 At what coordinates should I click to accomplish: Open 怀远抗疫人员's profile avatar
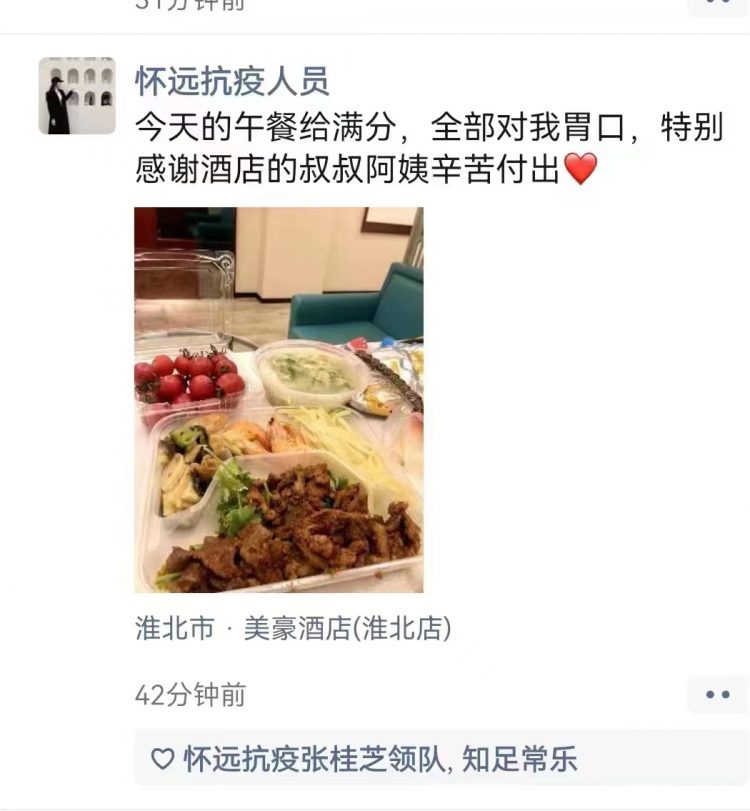click(x=77, y=96)
